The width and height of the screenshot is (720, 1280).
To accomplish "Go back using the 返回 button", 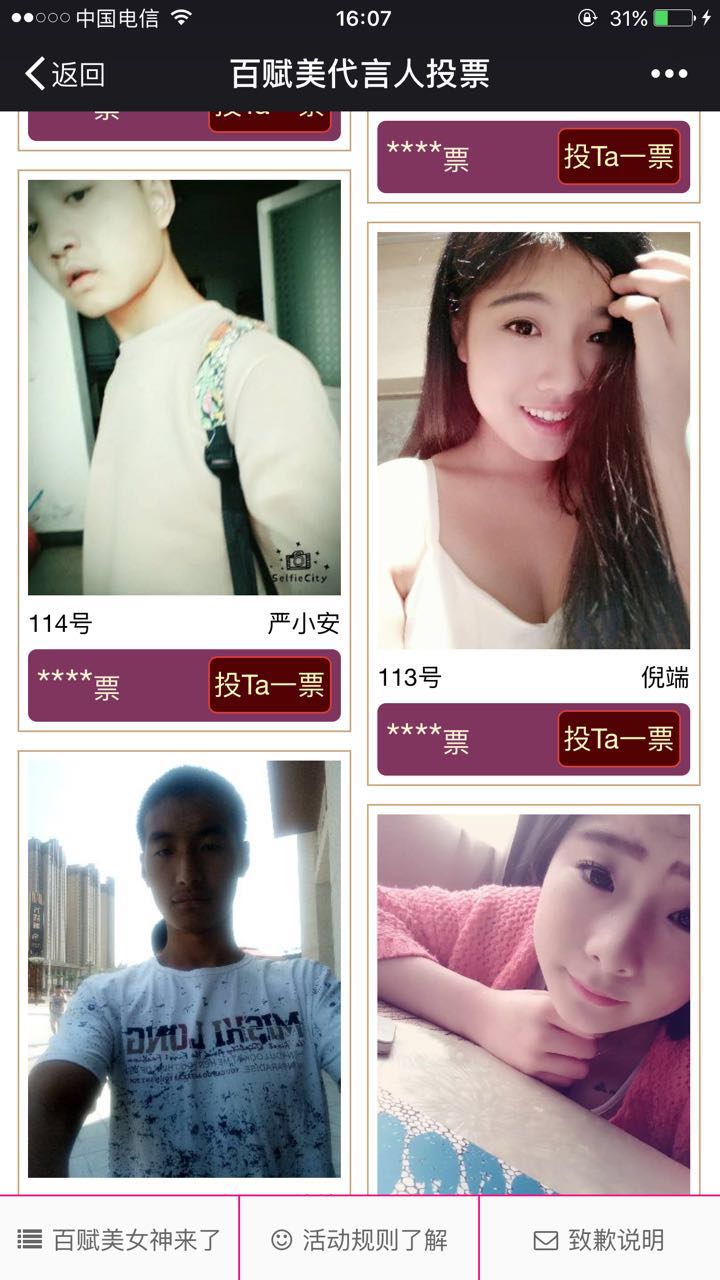I will pyautogui.click(x=65, y=74).
